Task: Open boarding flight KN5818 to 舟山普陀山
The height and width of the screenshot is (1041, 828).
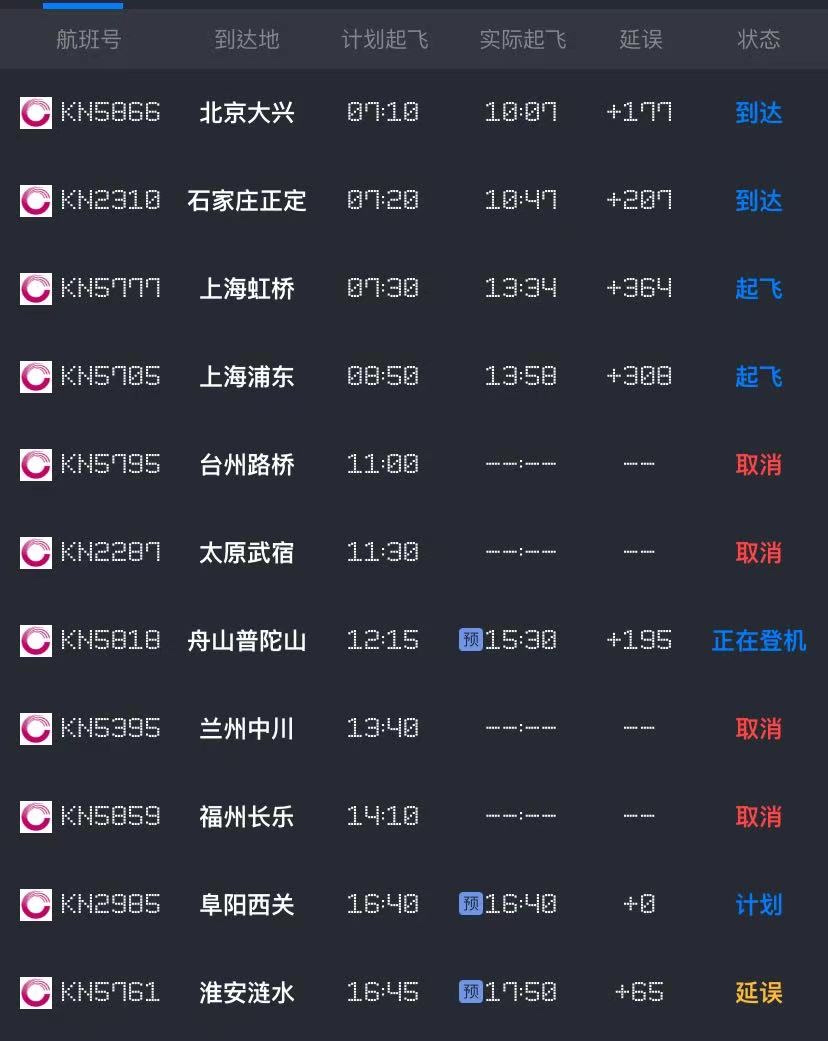Action: click(414, 641)
